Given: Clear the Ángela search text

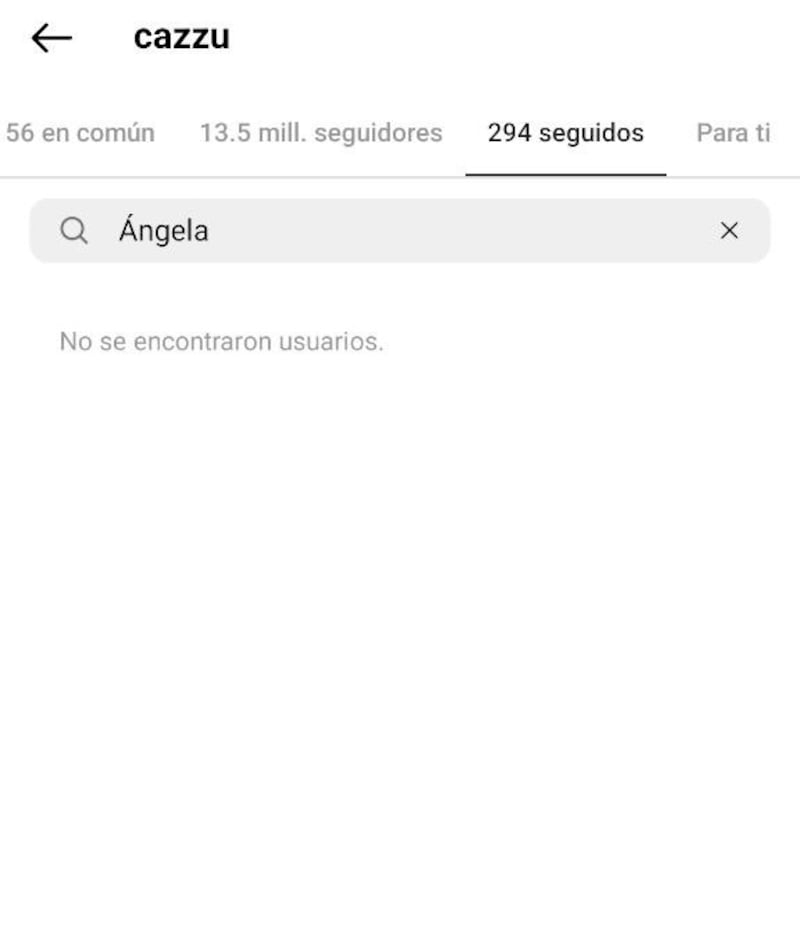Looking at the screenshot, I should click(729, 231).
